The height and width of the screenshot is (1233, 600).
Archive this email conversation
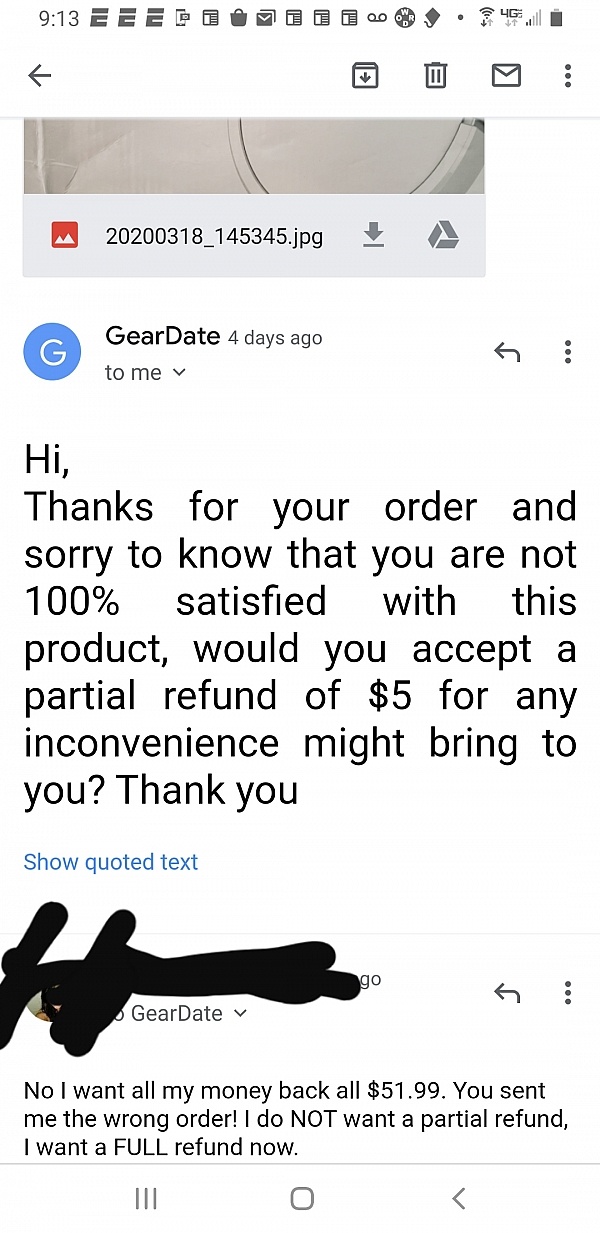point(365,75)
